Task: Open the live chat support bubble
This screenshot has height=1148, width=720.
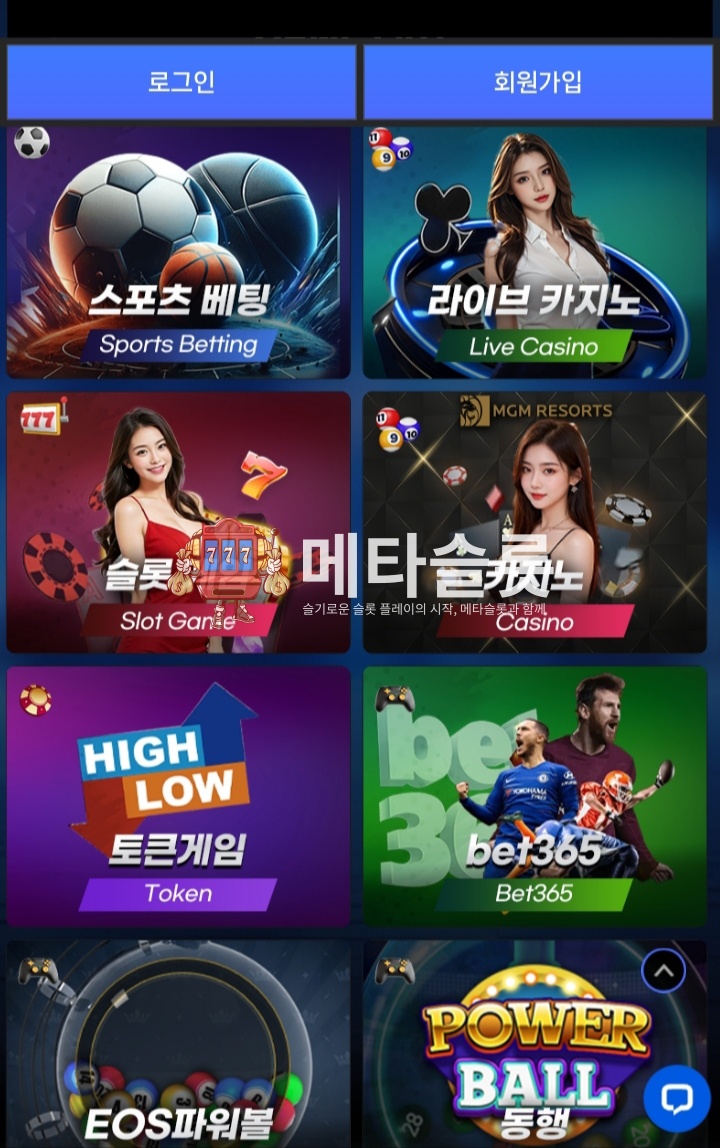Action: click(677, 1098)
